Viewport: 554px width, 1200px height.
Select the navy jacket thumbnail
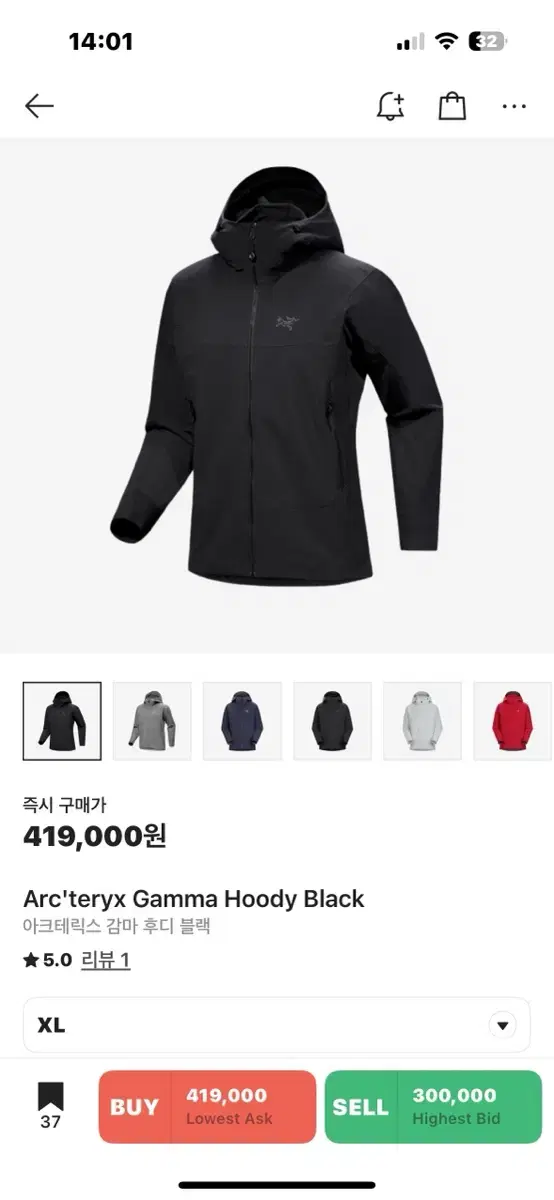point(242,721)
